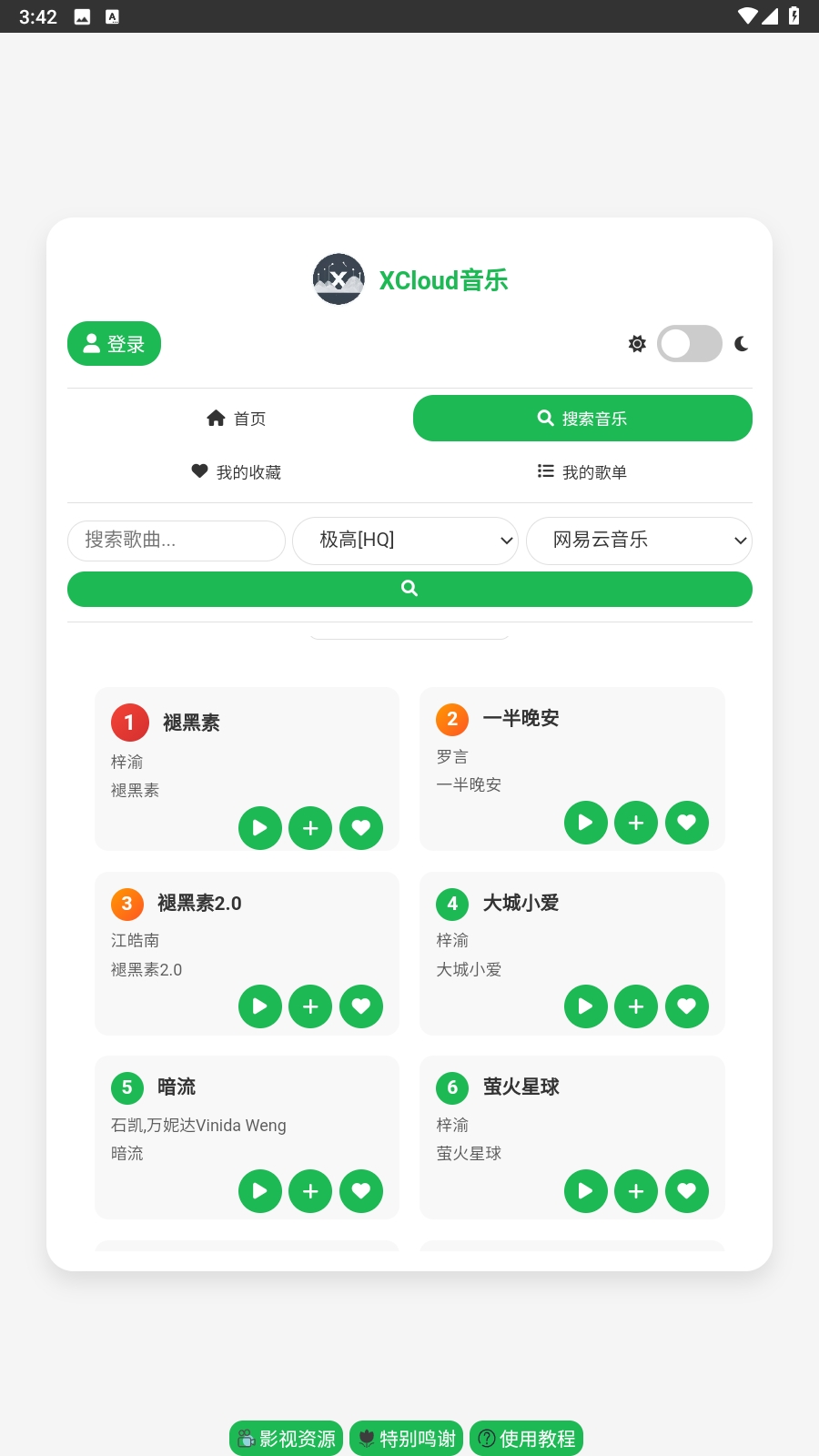This screenshot has width=819, height=1456.
Task: Open the 我的收藏 section
Action: click(237, 471)
